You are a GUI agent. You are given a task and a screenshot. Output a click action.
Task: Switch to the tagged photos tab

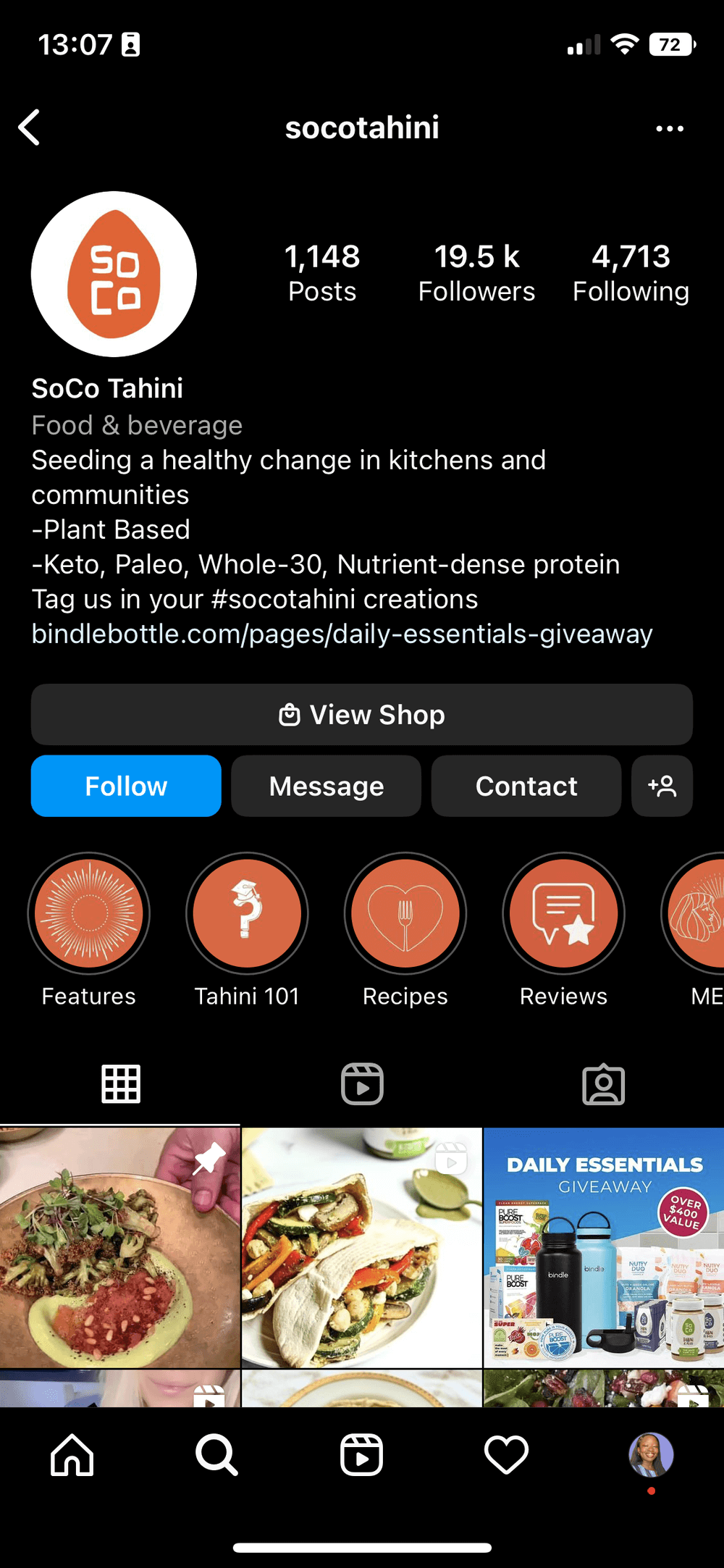(x=603, y=1084)
